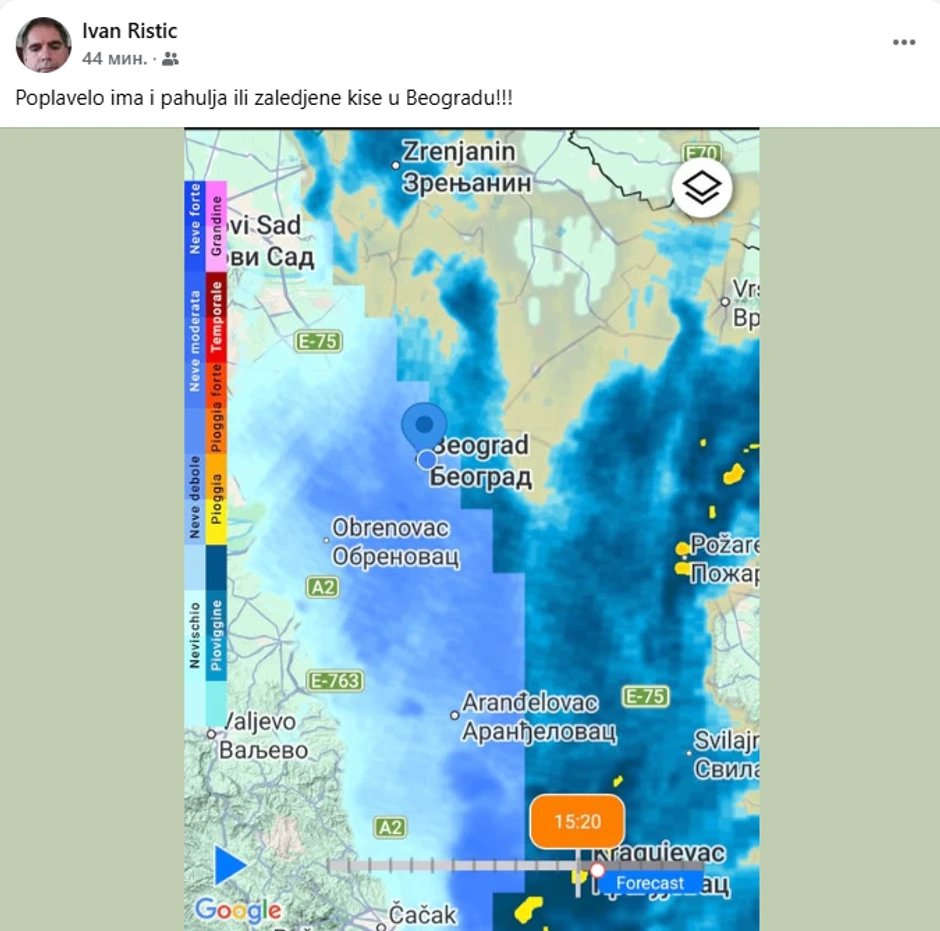Viewport: 940px width, 931px height.
Task: Open the post options three-dot menu
Action: [903, 43]
